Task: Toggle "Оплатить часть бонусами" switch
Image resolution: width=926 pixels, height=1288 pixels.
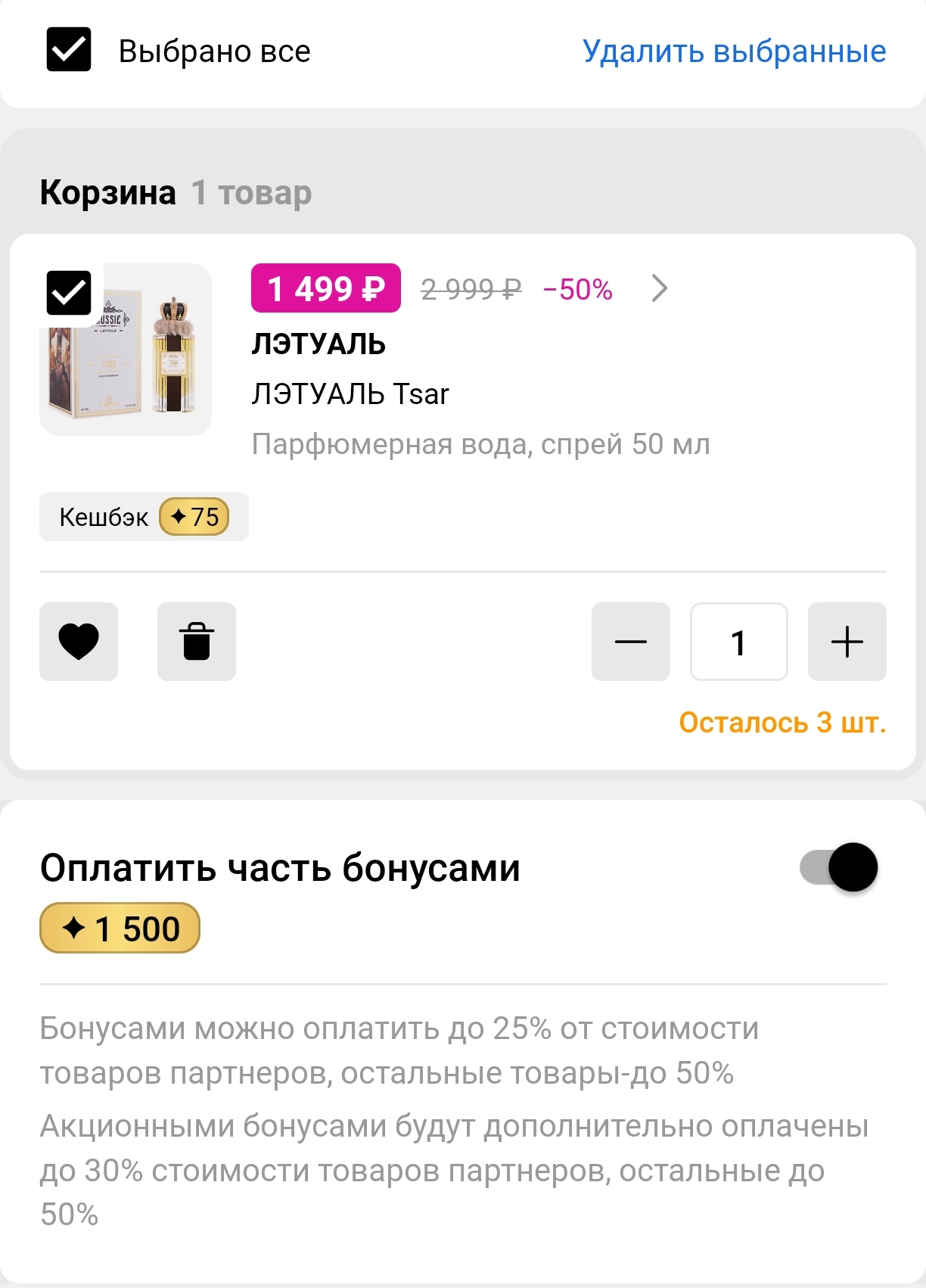Action: (x=839, y=867)
